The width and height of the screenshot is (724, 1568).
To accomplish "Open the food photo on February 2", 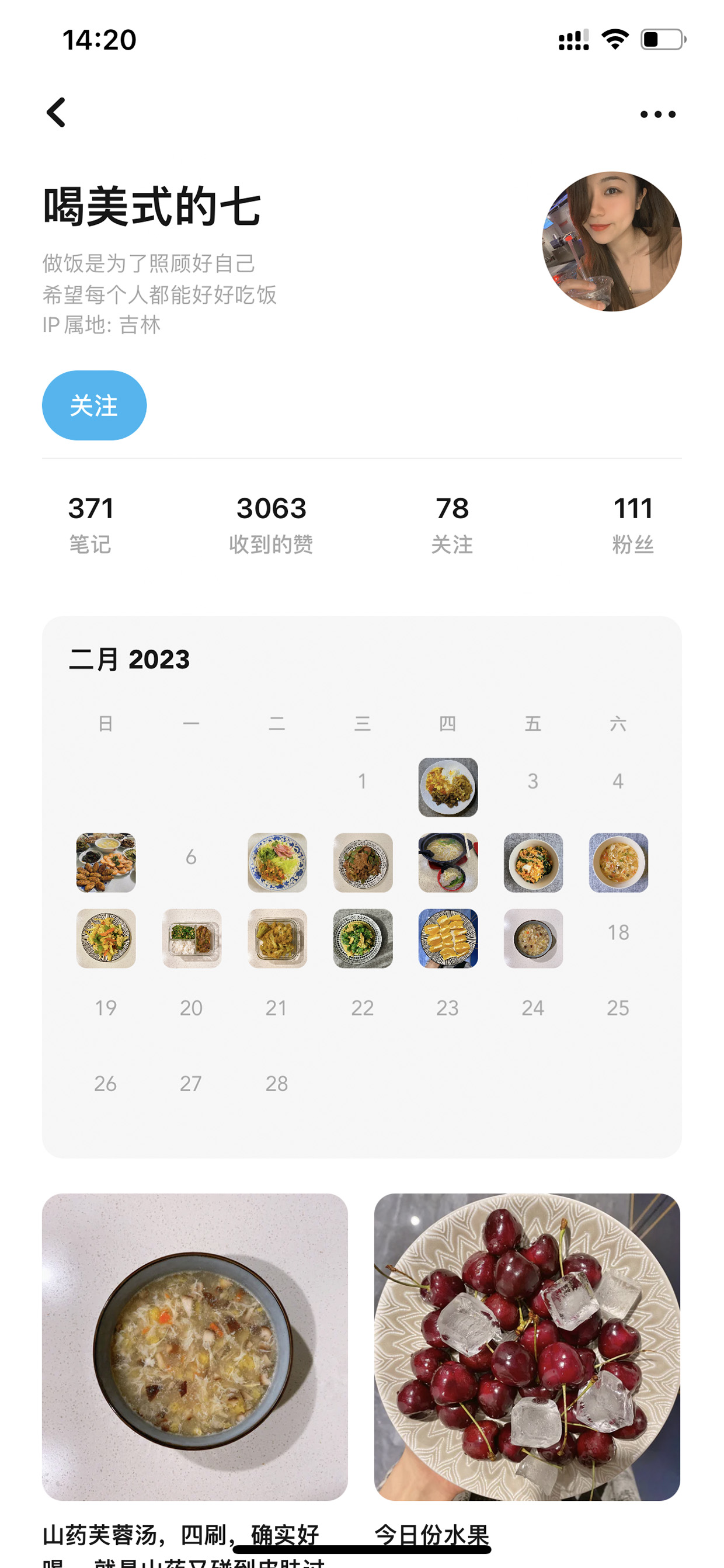I will pos(448,787).
